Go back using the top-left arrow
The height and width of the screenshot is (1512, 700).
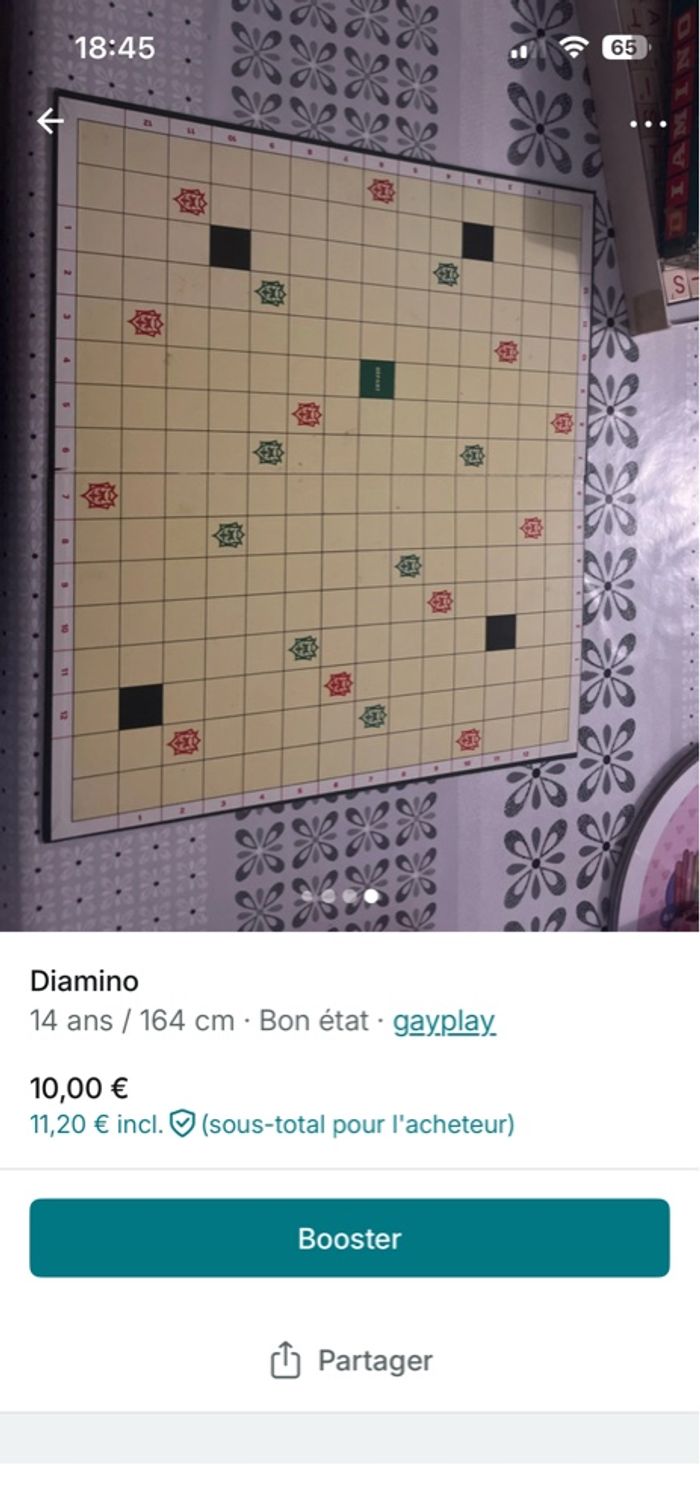point(49,121)
